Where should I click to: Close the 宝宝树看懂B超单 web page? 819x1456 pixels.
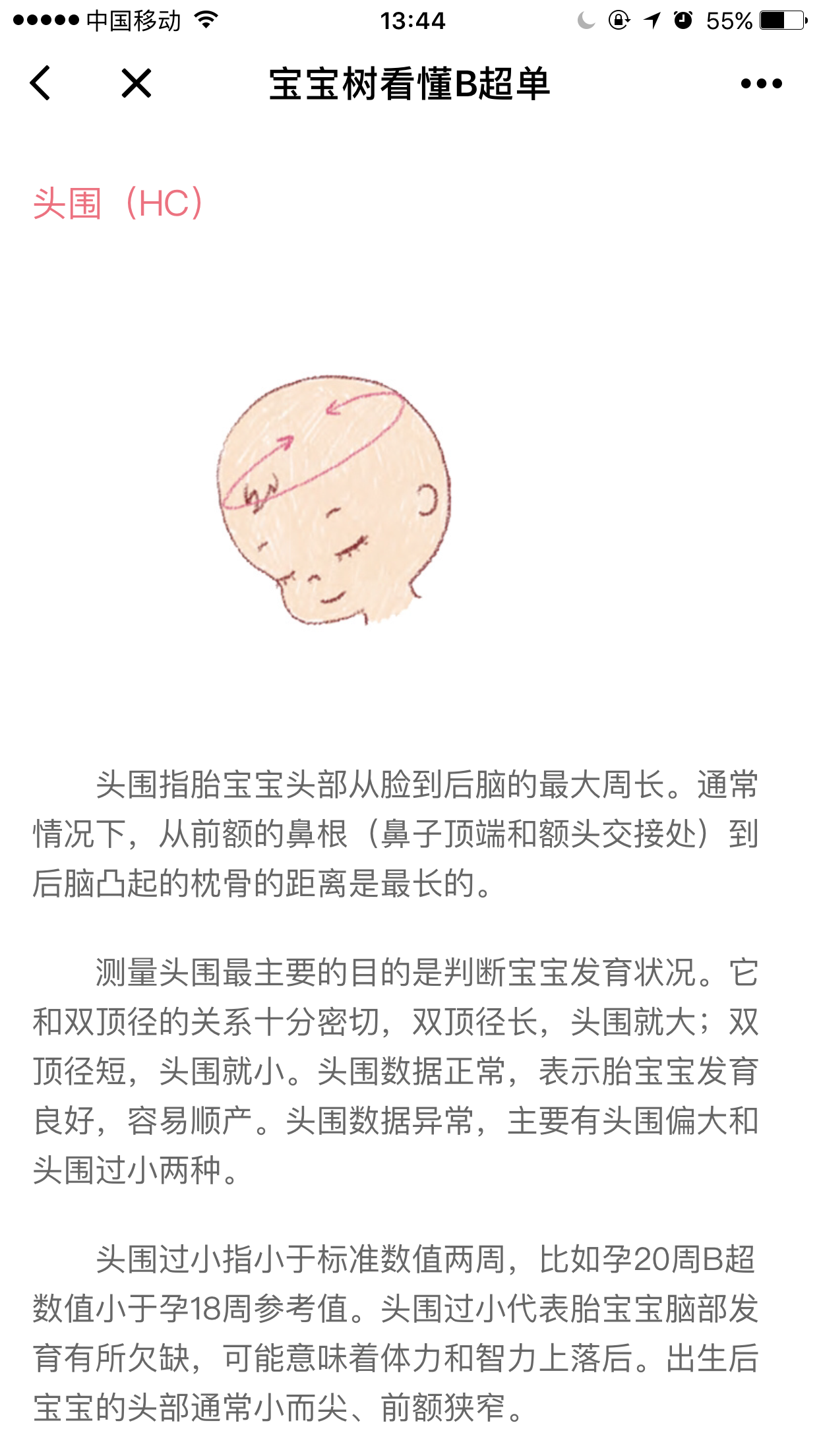point(136,84)
